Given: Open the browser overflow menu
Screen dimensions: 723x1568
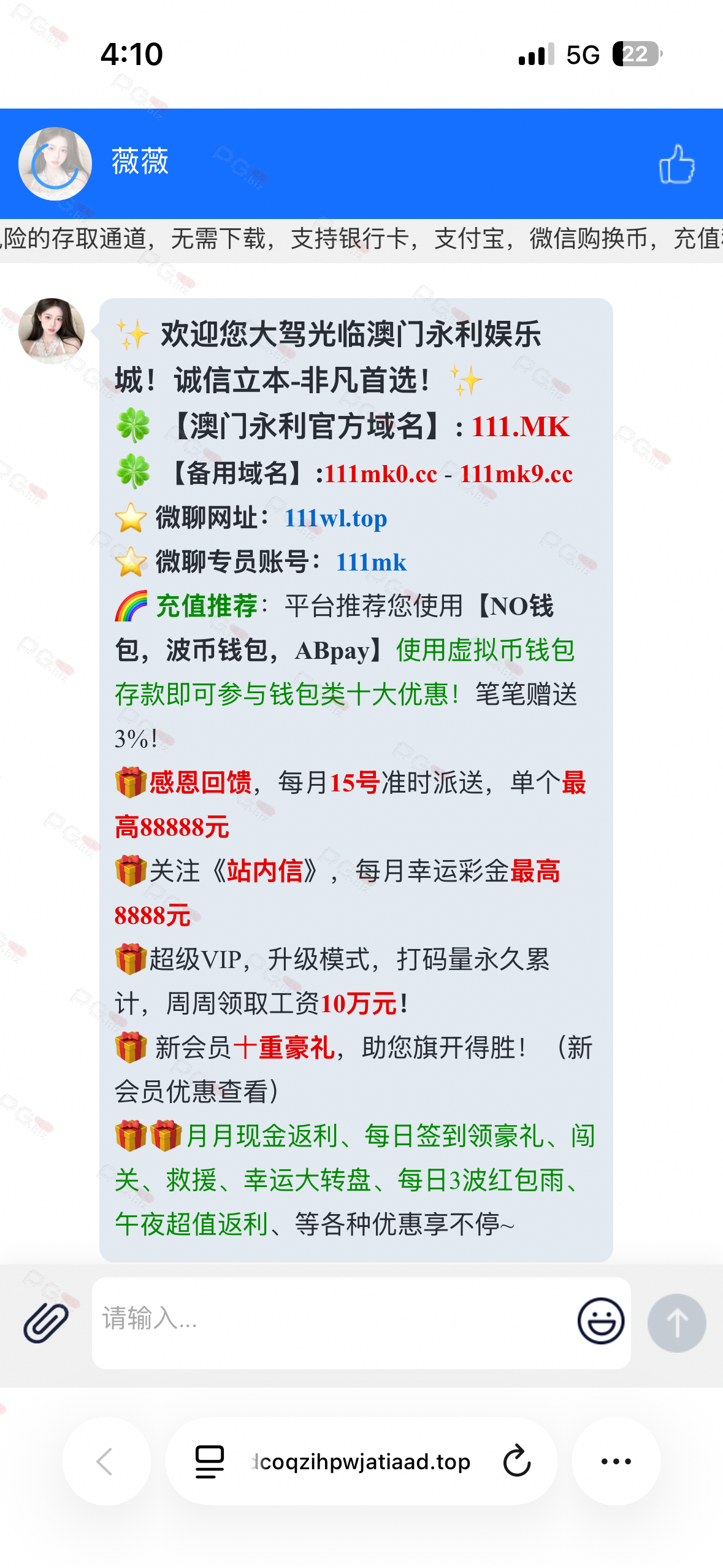Looking at the screenshot, I should tap(616, 1461).
